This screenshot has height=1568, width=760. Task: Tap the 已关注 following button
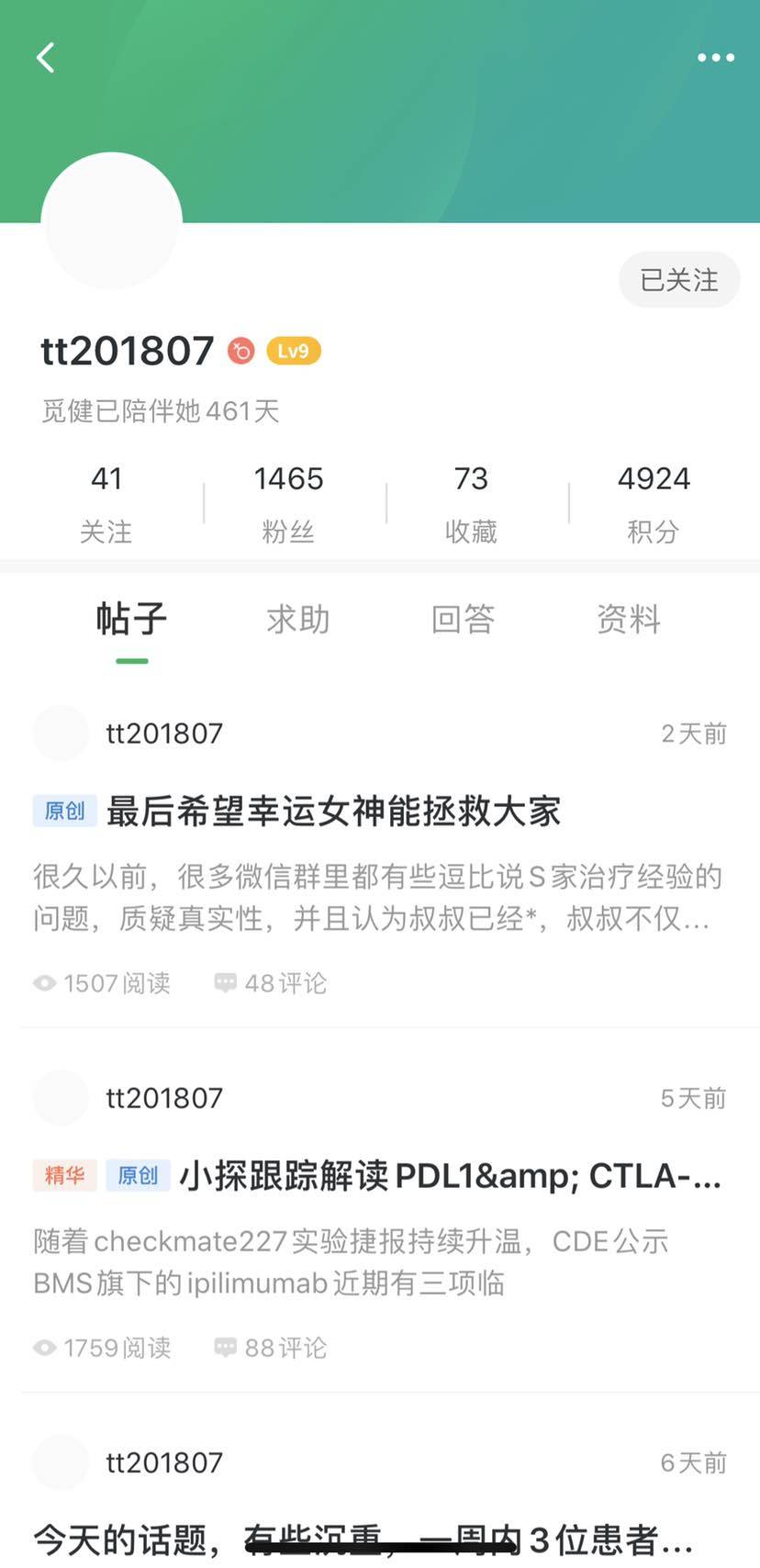click(x=678, y=280)
